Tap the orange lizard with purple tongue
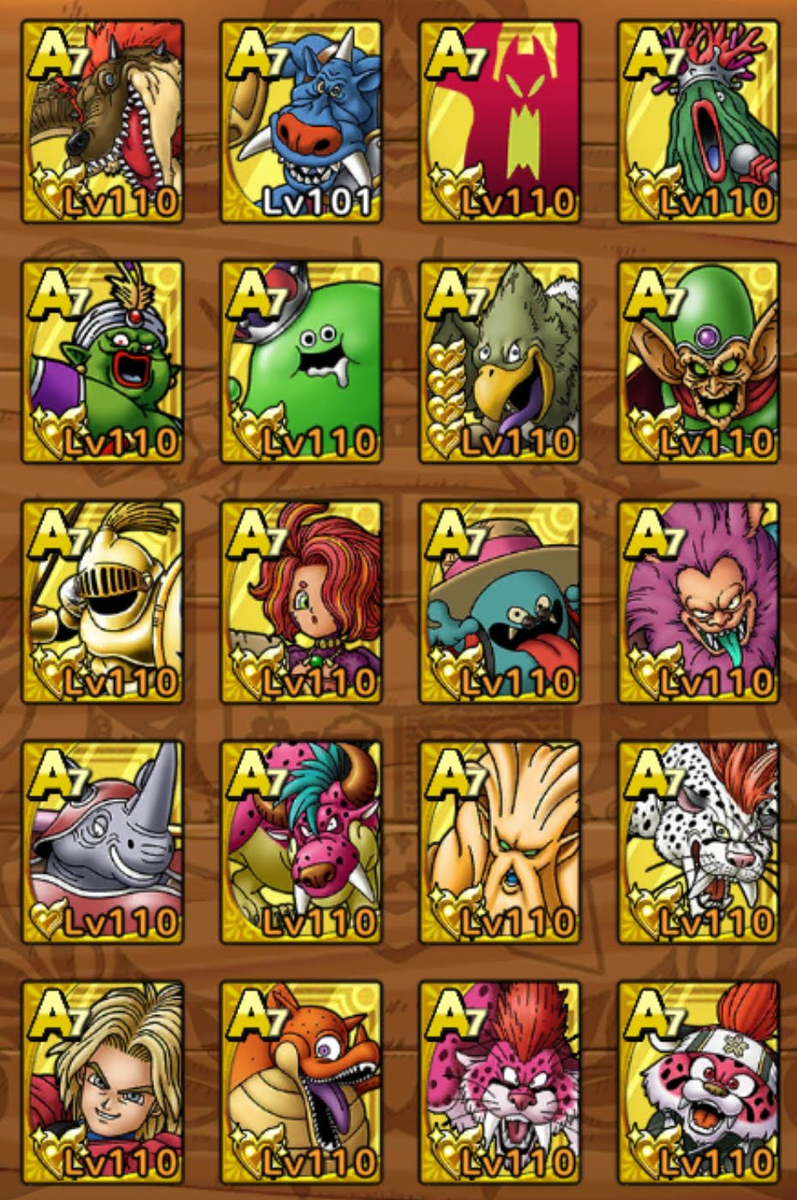This screenshot has height=1200, width=797. click(x=301, y=1081)
